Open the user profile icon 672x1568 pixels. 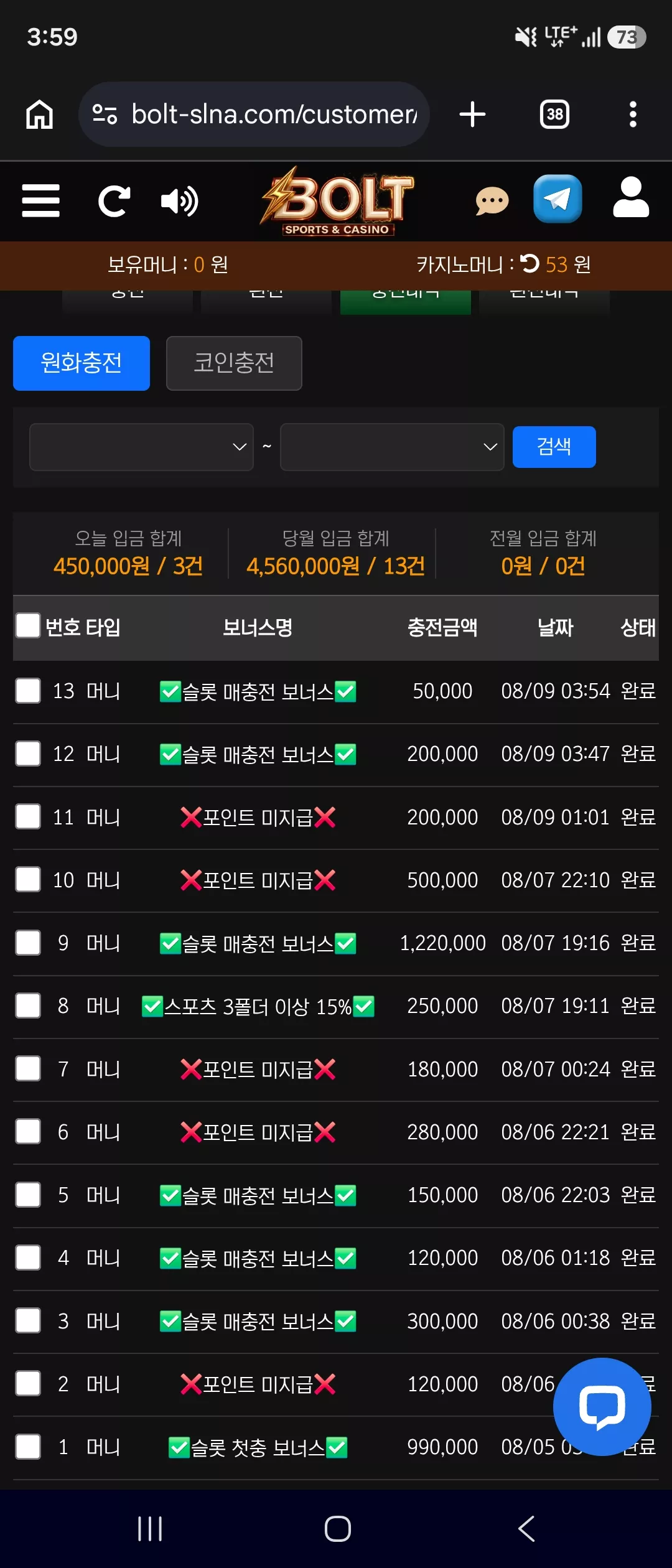[631, 197]
